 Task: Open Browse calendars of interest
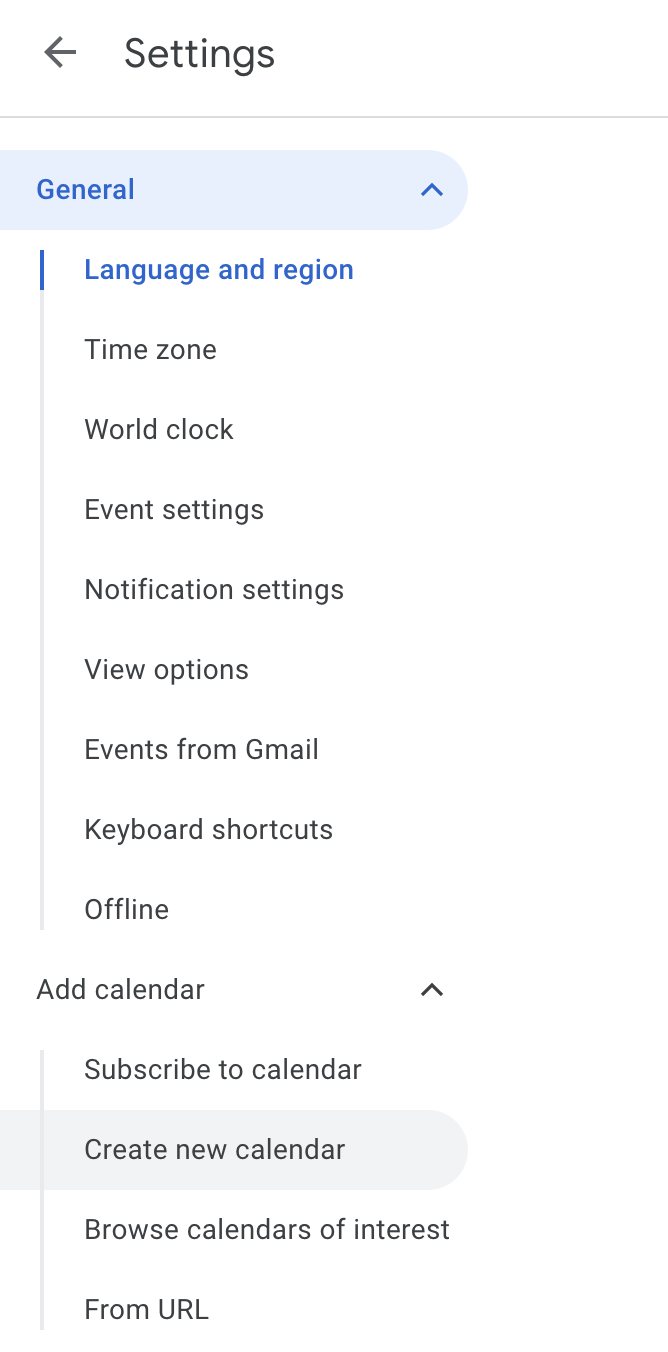pyautogui.click(x=267, y=1230)
